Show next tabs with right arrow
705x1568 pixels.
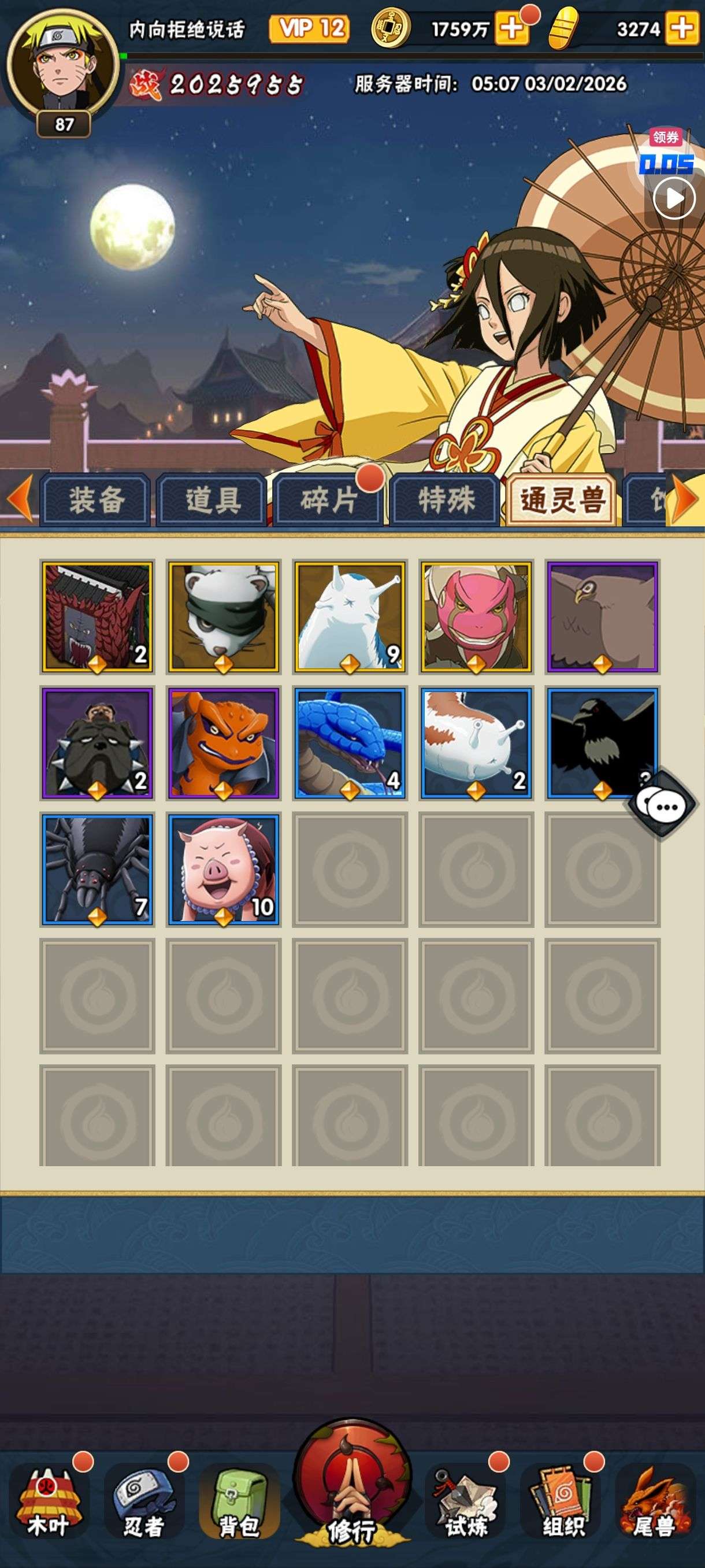pyautogui.click(x=686, y=499)
